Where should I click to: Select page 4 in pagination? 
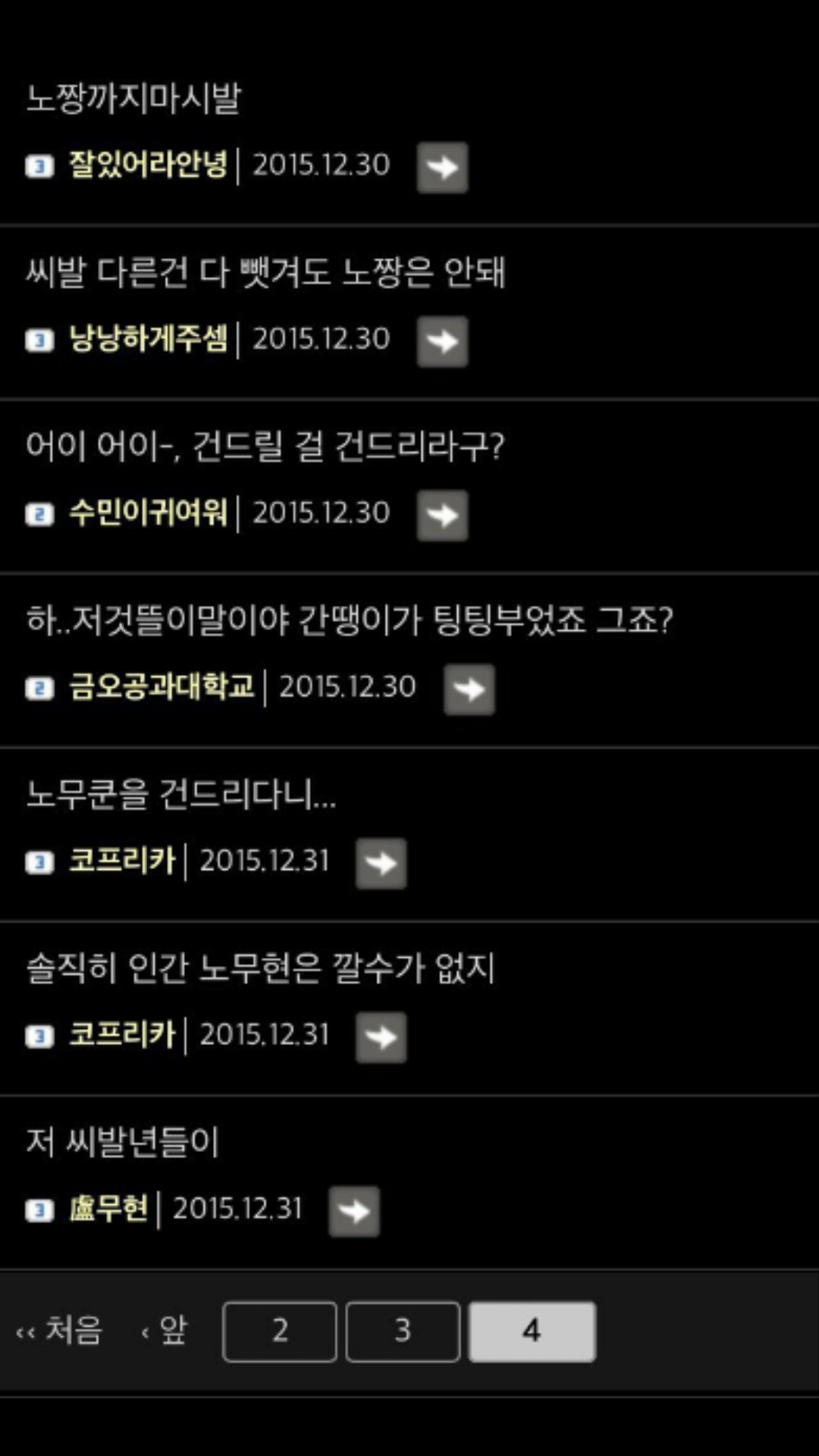tap(532, 1332)
